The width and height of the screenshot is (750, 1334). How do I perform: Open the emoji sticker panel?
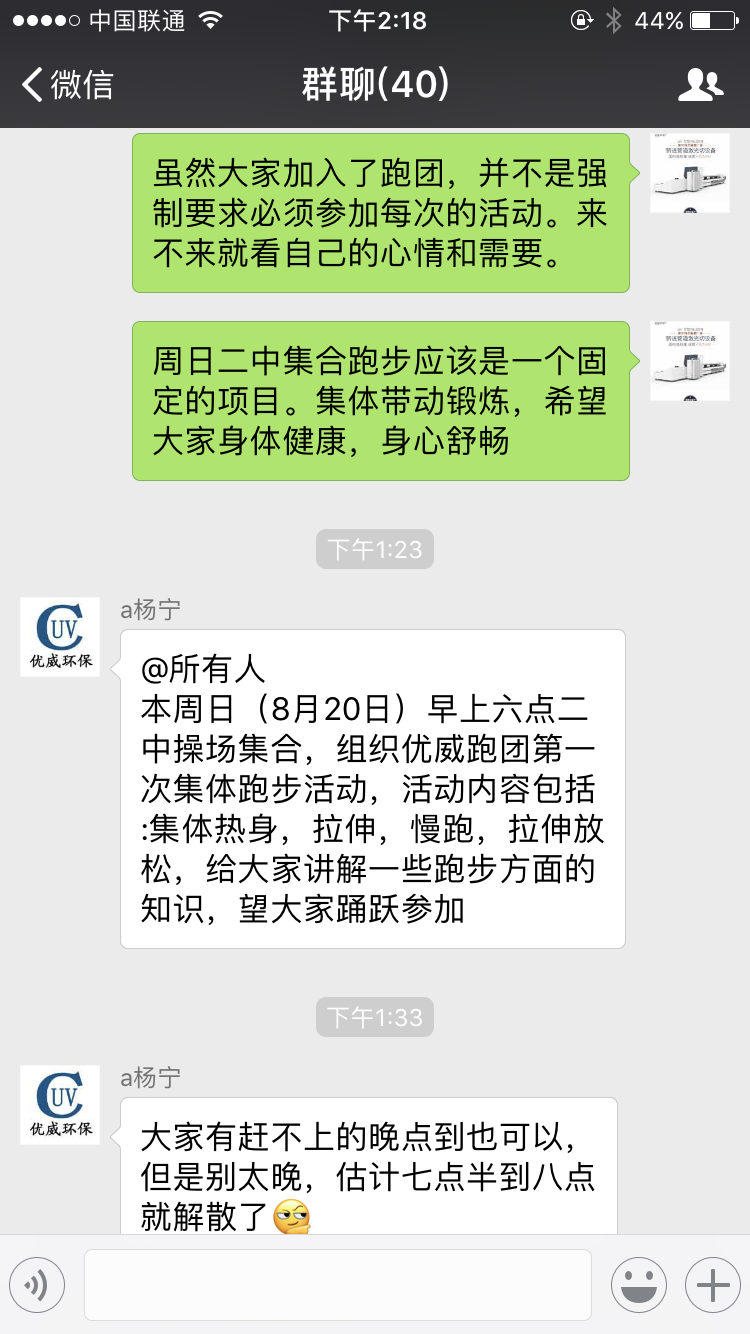coord(639,1285)
